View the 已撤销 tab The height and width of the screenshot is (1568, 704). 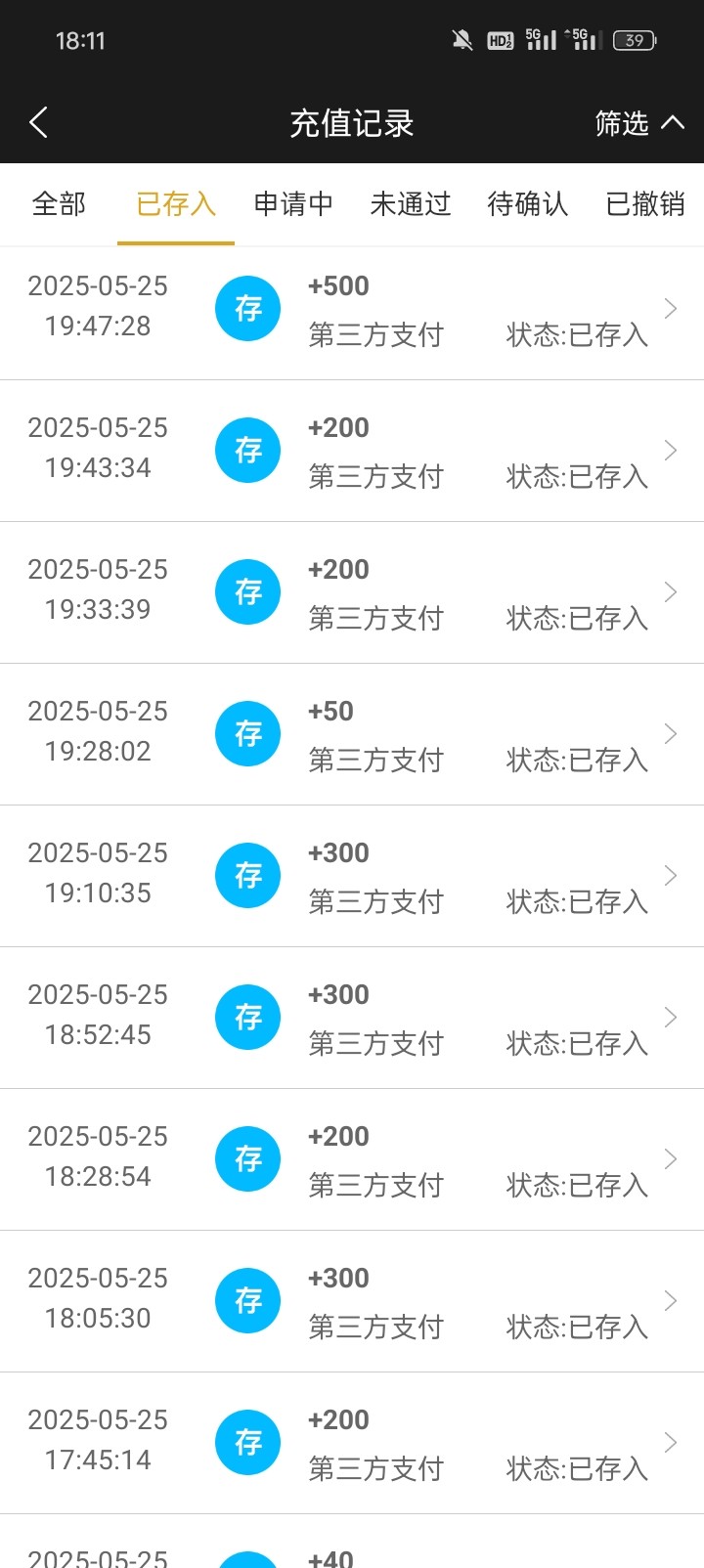click(x=645, y=204)
